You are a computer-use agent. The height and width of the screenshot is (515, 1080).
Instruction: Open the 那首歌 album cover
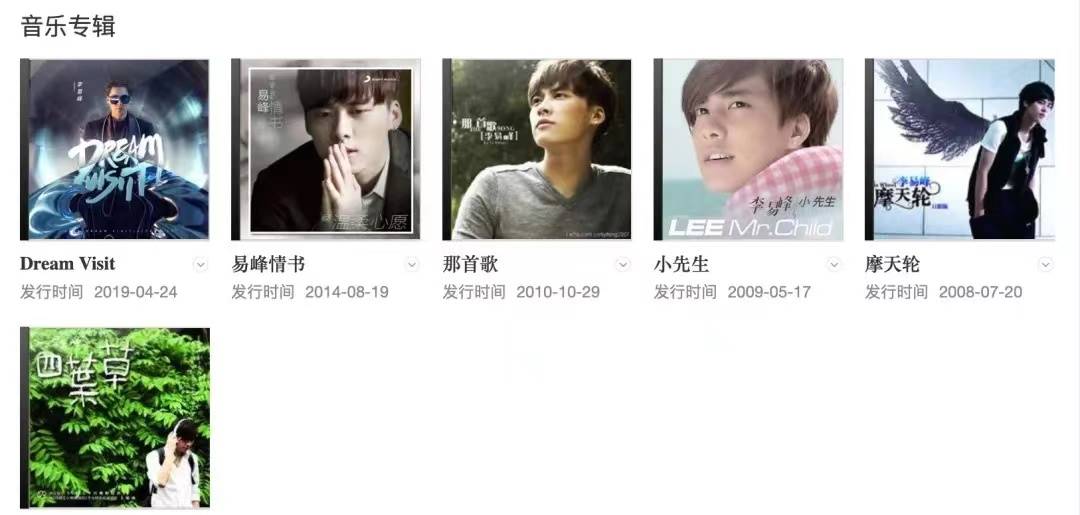(x=537, y=150)
